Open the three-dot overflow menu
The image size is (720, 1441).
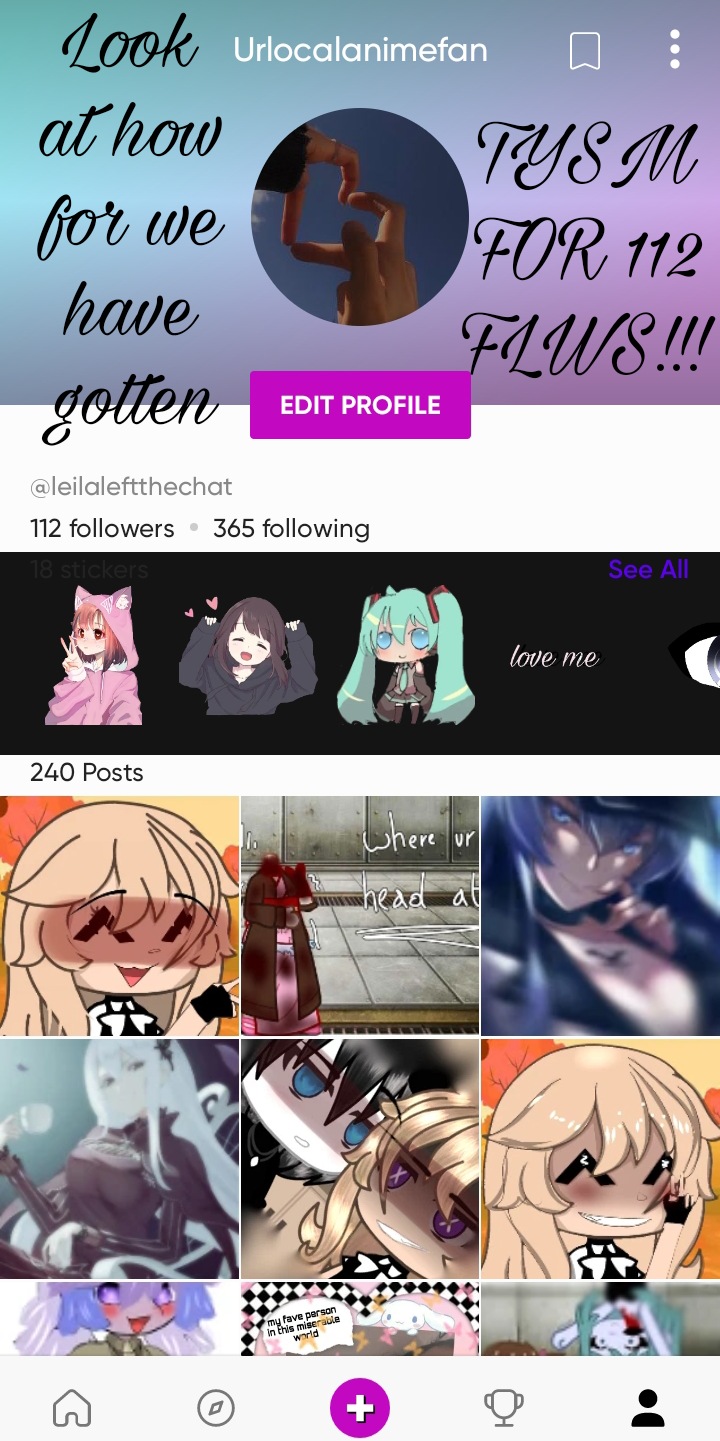[x=675, y=49]
